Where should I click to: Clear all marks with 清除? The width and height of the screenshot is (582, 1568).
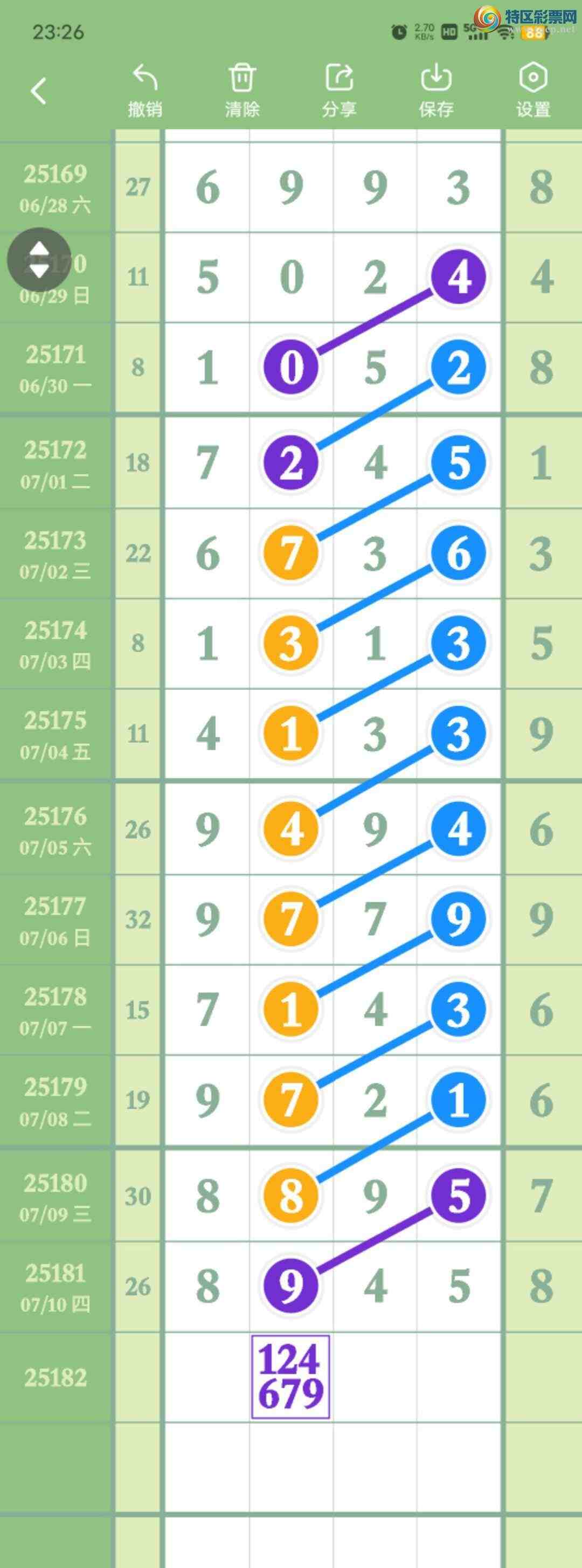pyautogui.click(x=241, y=90)
